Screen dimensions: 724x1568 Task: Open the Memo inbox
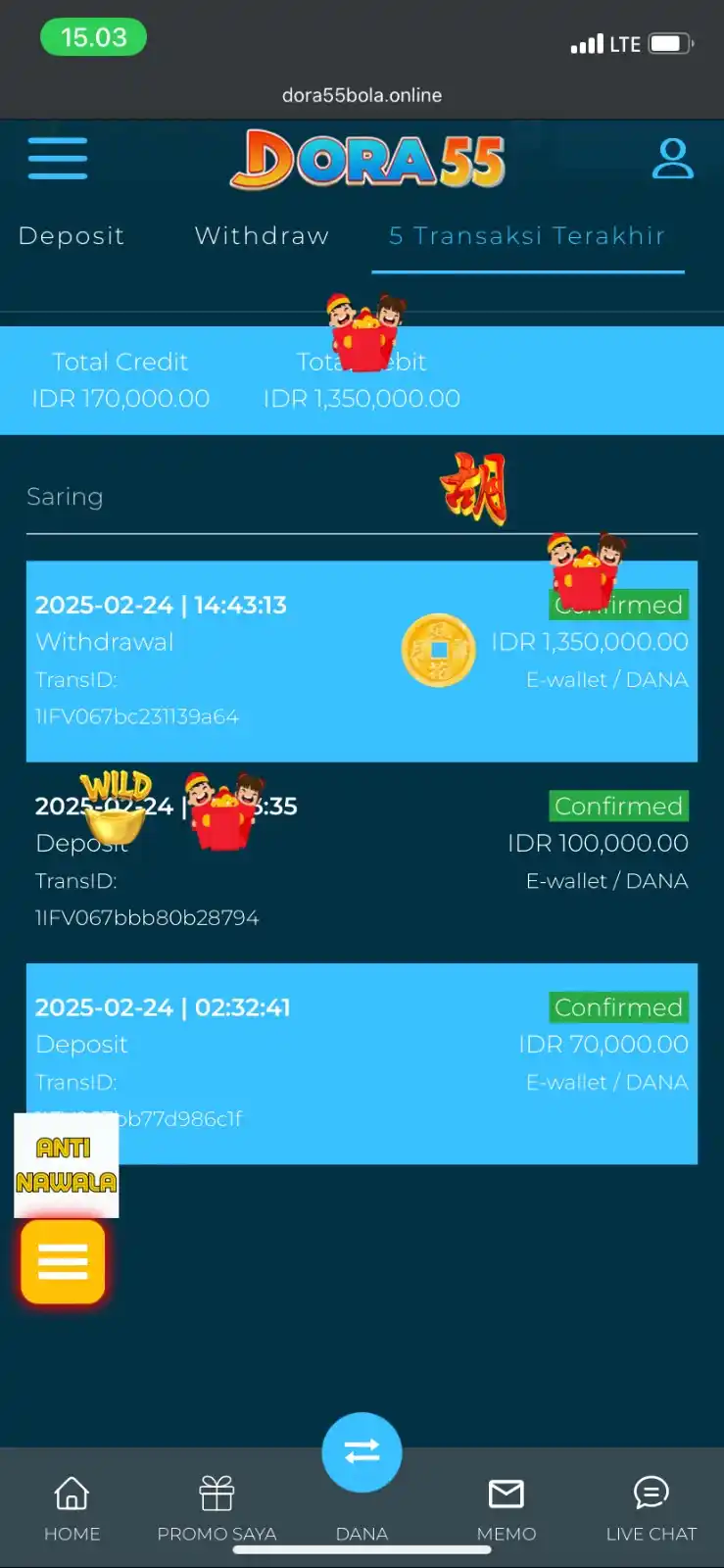pyautogui.click(x=507, y=1507)
